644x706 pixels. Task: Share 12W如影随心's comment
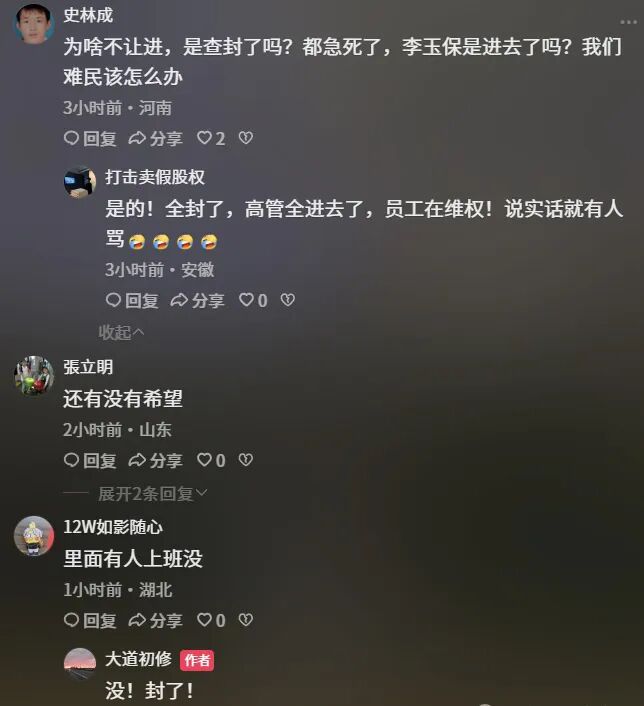[x=155, y=620]
